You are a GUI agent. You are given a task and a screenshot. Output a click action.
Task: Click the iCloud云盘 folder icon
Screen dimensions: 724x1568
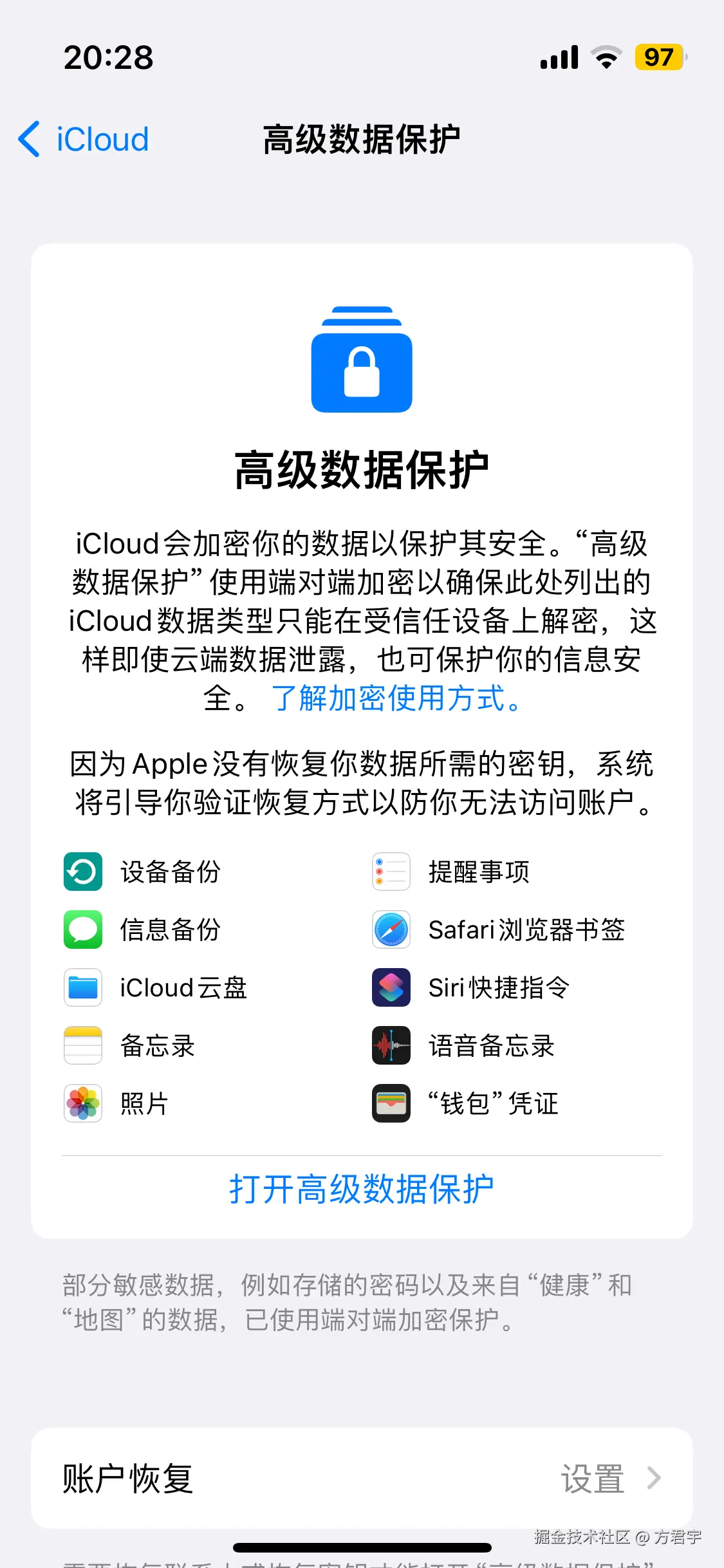82,988
